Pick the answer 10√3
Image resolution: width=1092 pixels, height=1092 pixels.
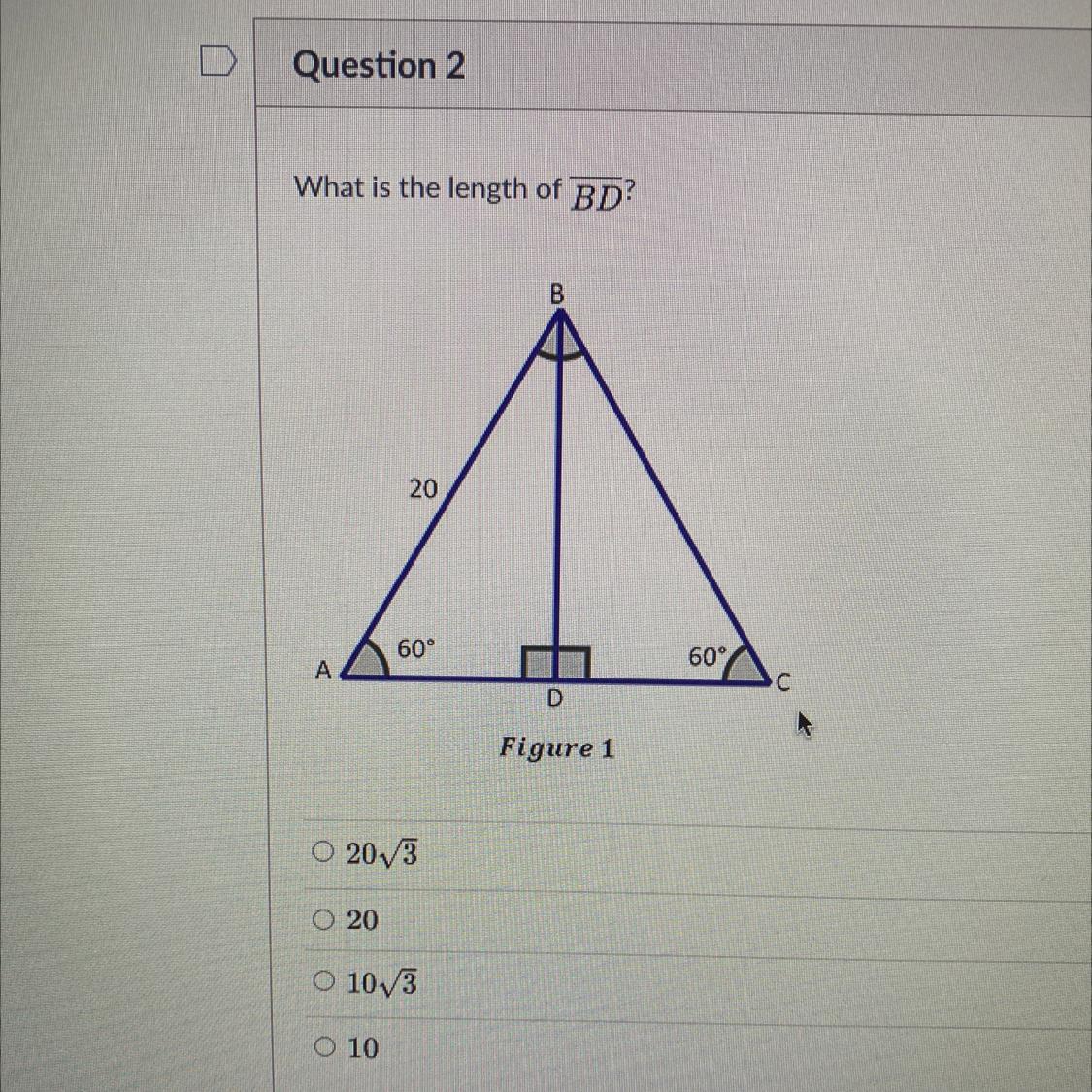click(322, 981)
